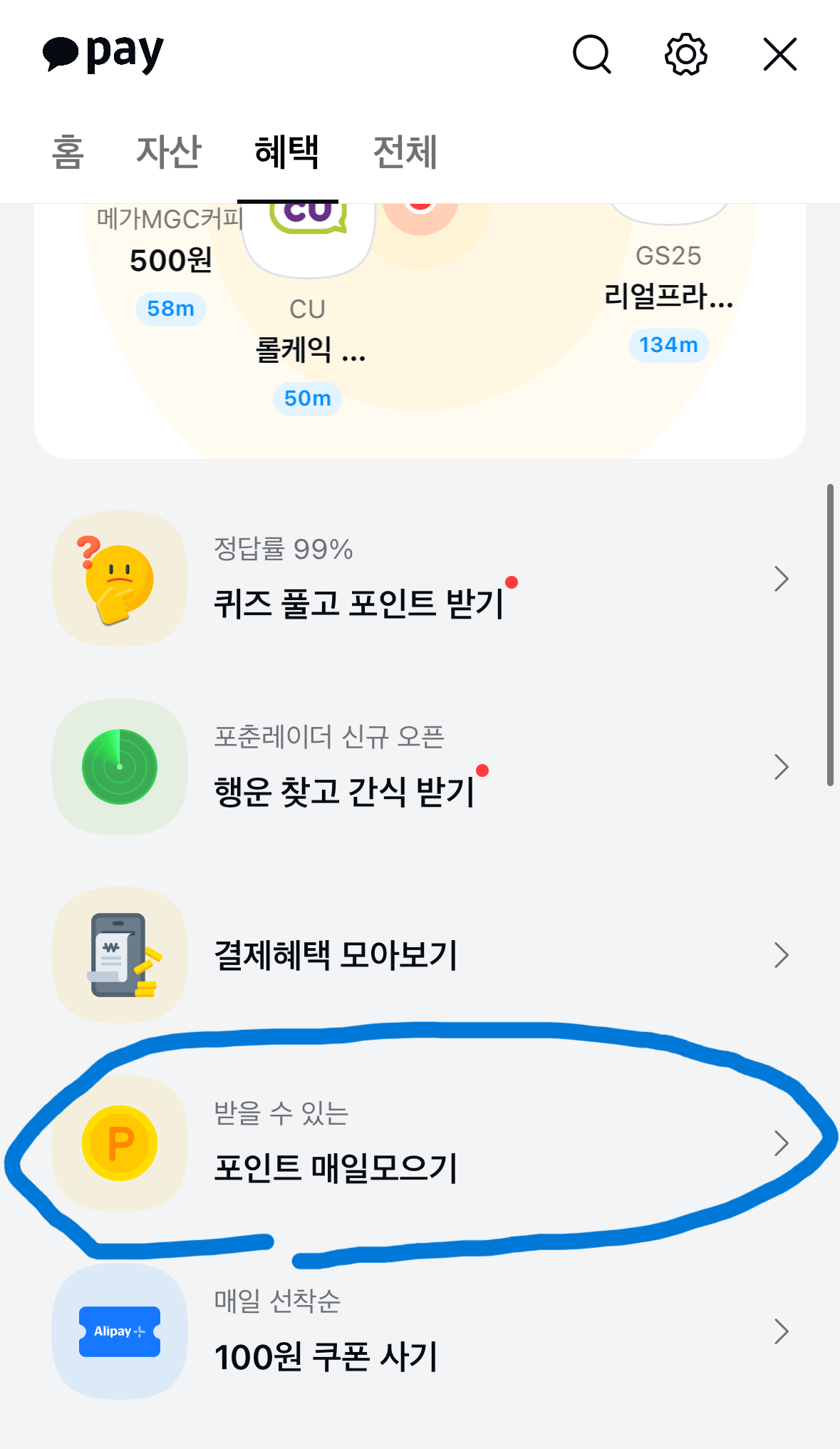
Task: Select the quiz emoji icon
Action: [x=120, y=579]
